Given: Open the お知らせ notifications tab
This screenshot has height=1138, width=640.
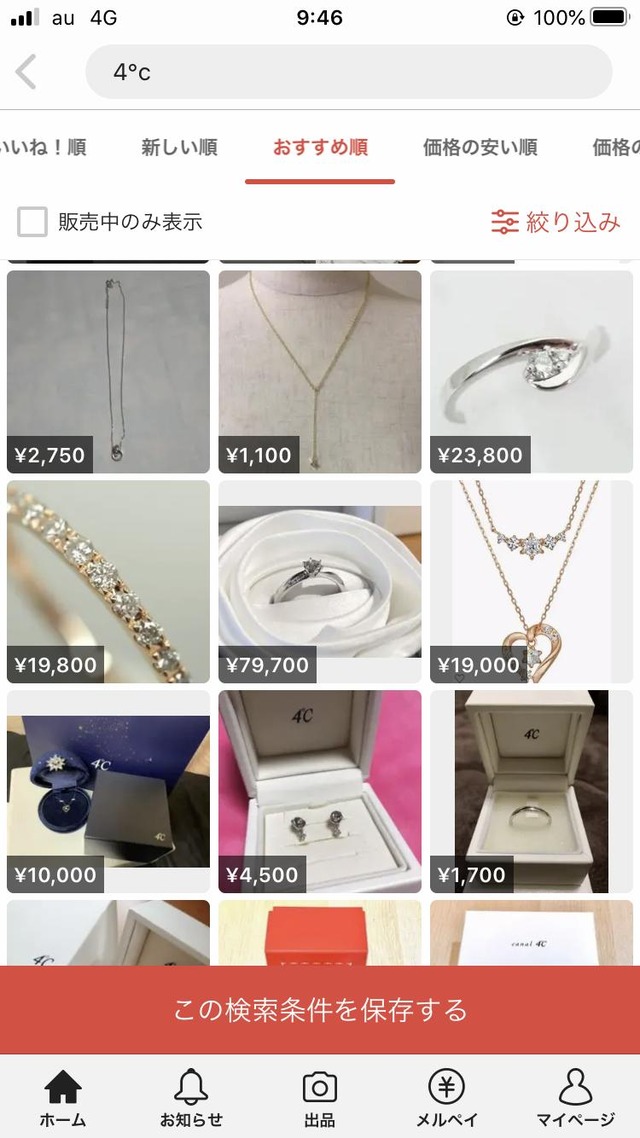Looking at the screenshot, I should coord(192,1097).
